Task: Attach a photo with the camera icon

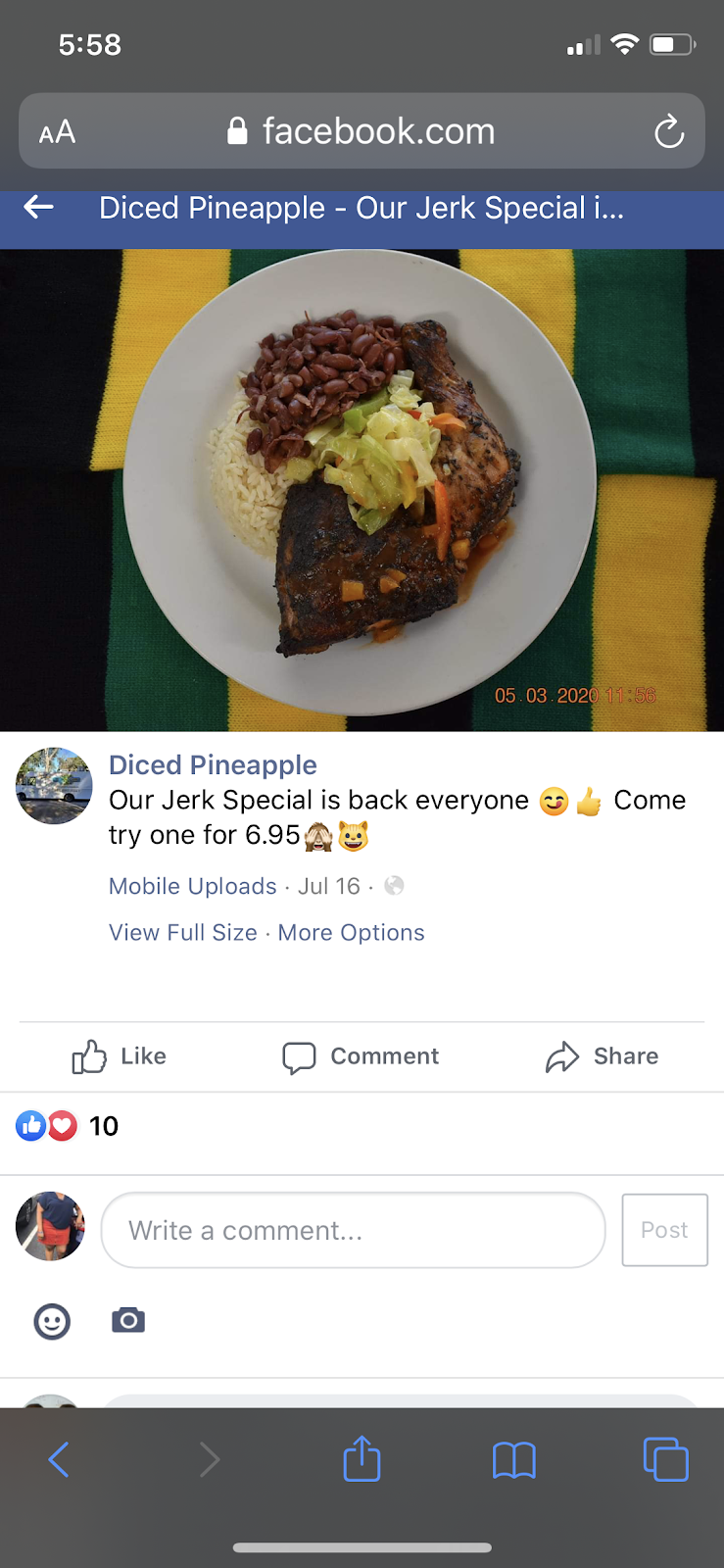Action: [x=128, y=1321]
